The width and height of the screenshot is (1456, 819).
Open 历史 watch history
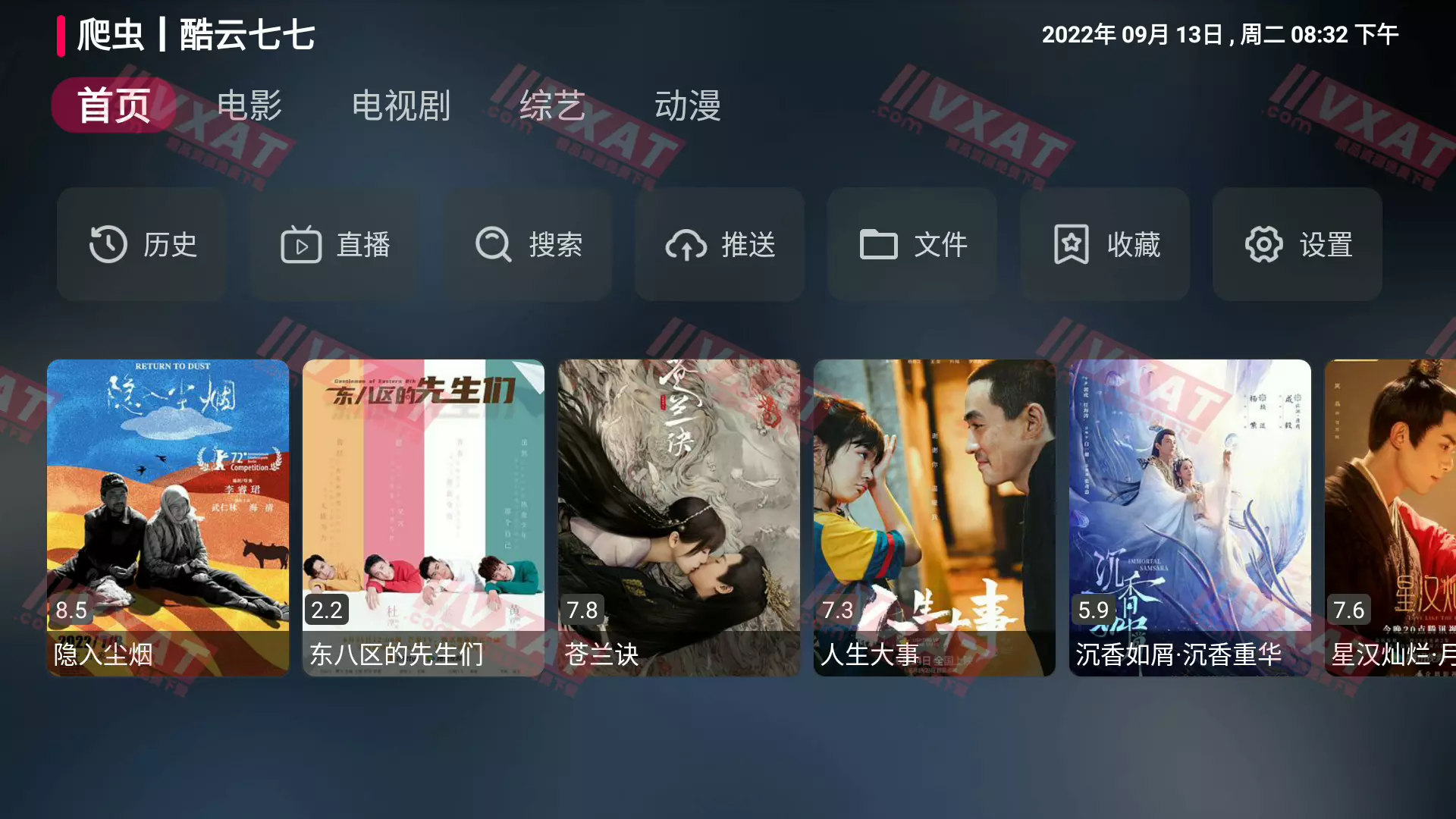(142, 244)
